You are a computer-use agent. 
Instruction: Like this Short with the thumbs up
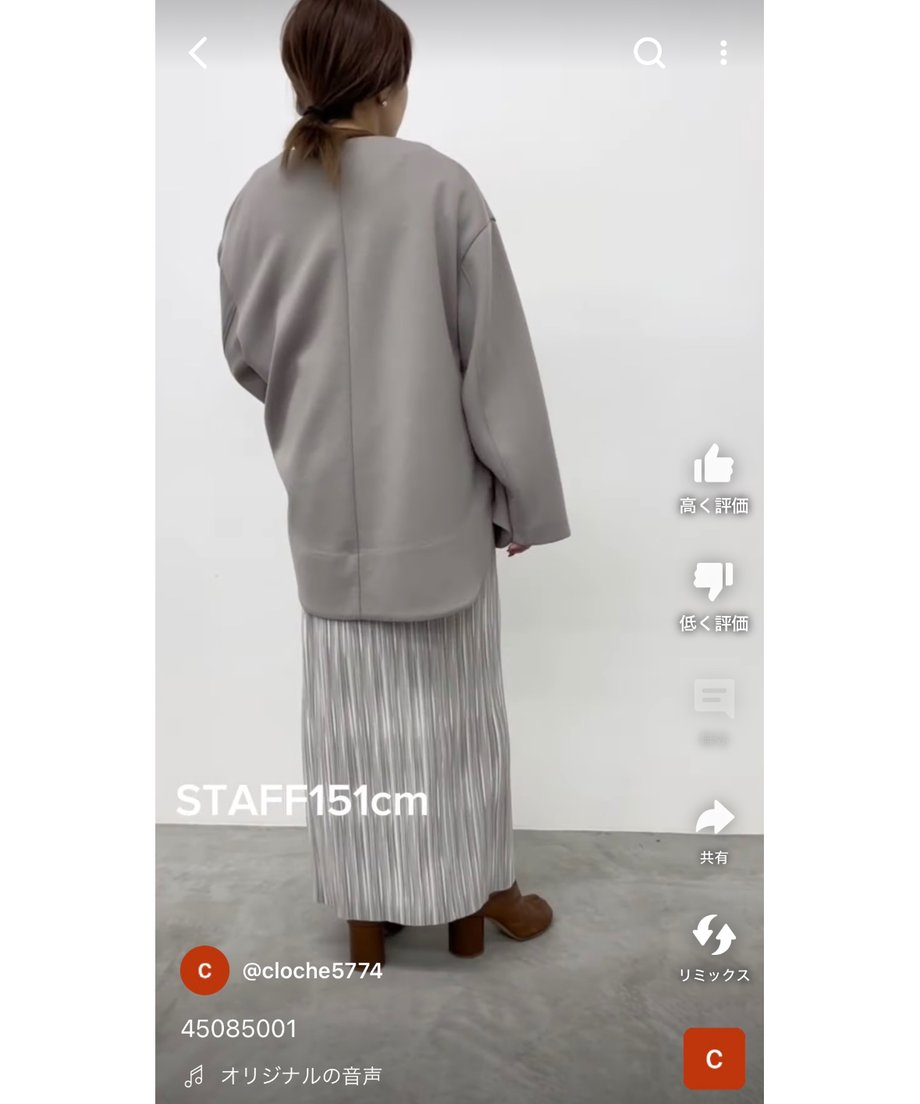click(x=714, y=465)
